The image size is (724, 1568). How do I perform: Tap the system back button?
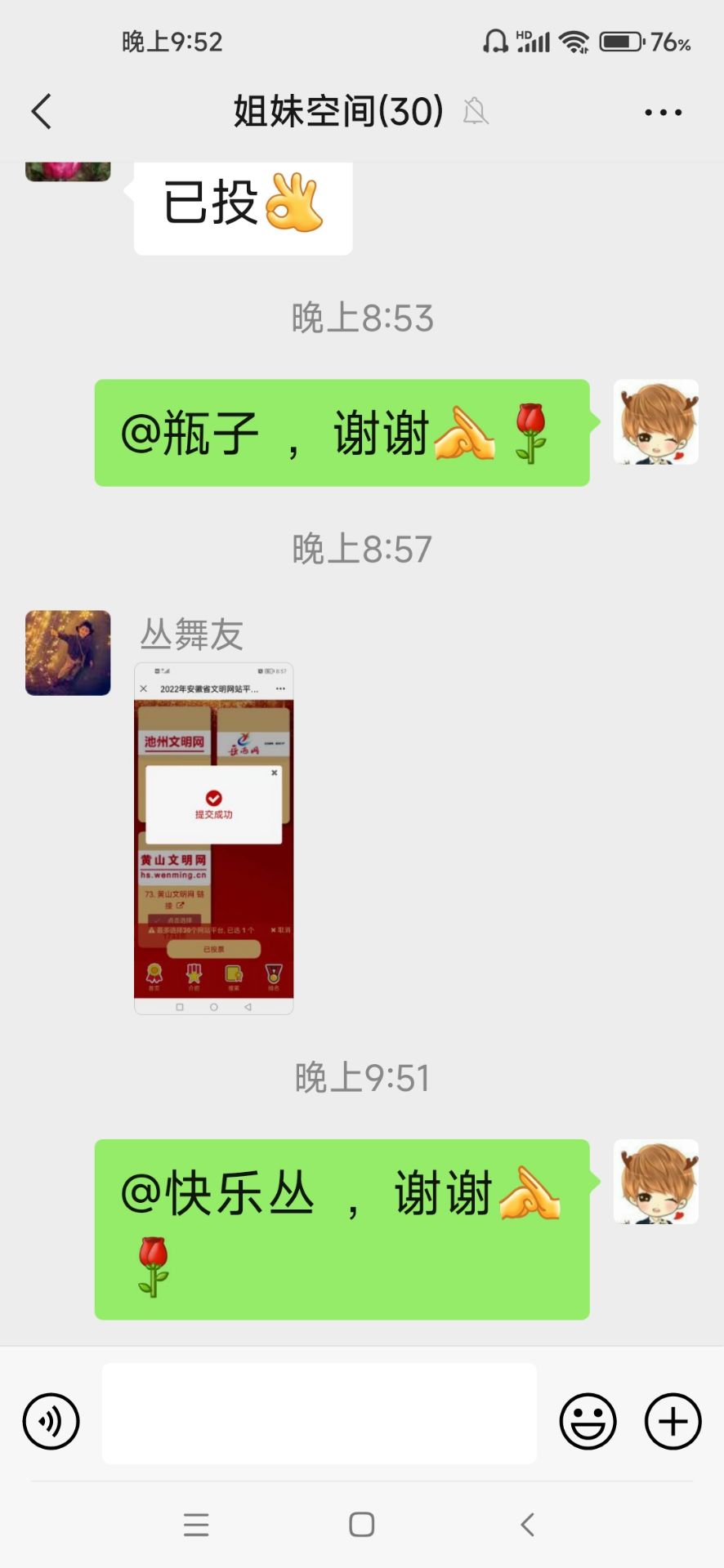pyautogui.click(x=528, y=1524)
